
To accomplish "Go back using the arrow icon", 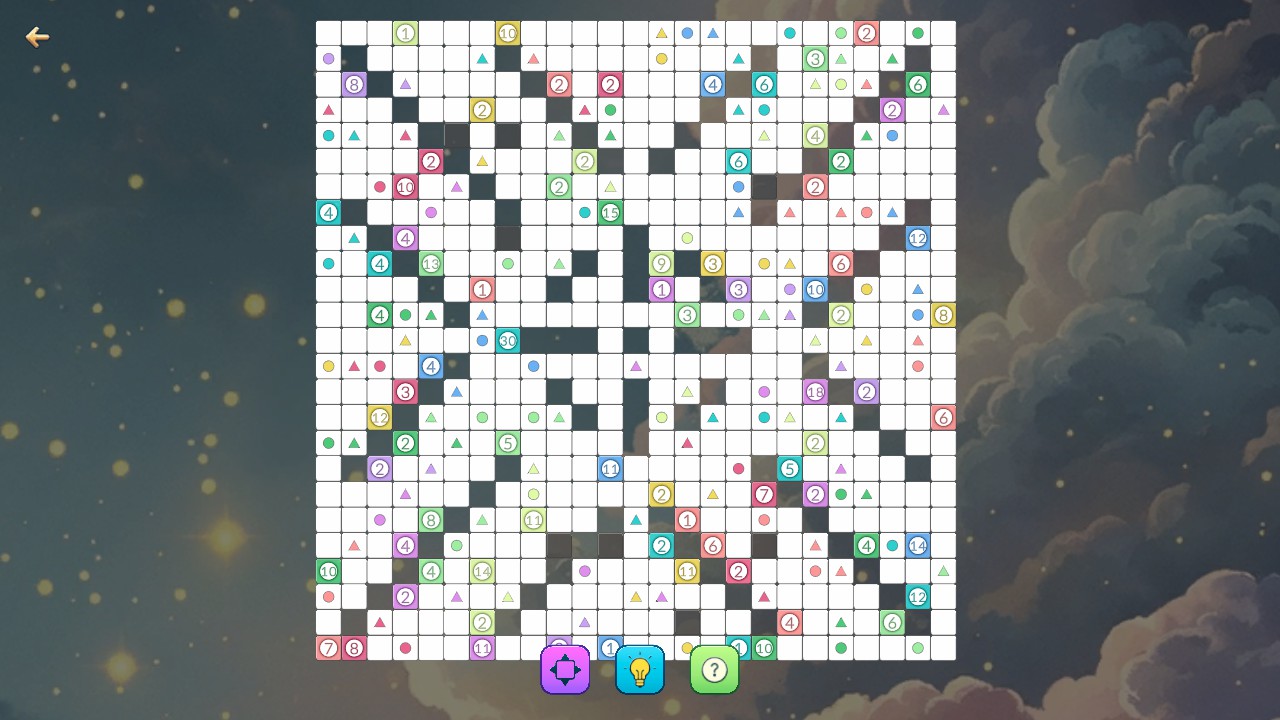I will pyautogui.click(x=37, y=37).
